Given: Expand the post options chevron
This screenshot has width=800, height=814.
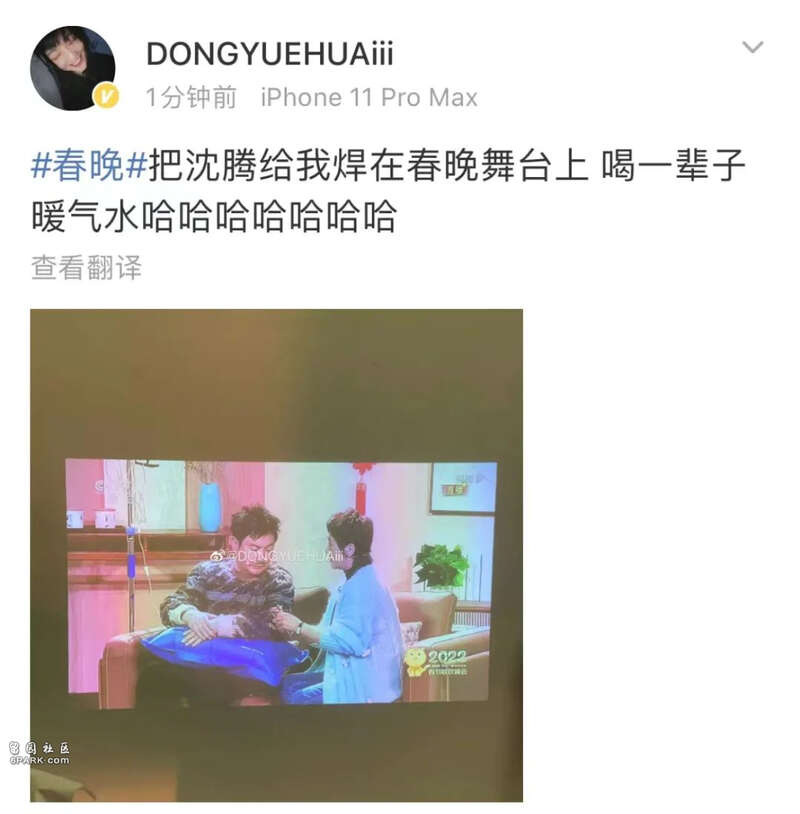Looking at the screenshot, I should 752,47.
